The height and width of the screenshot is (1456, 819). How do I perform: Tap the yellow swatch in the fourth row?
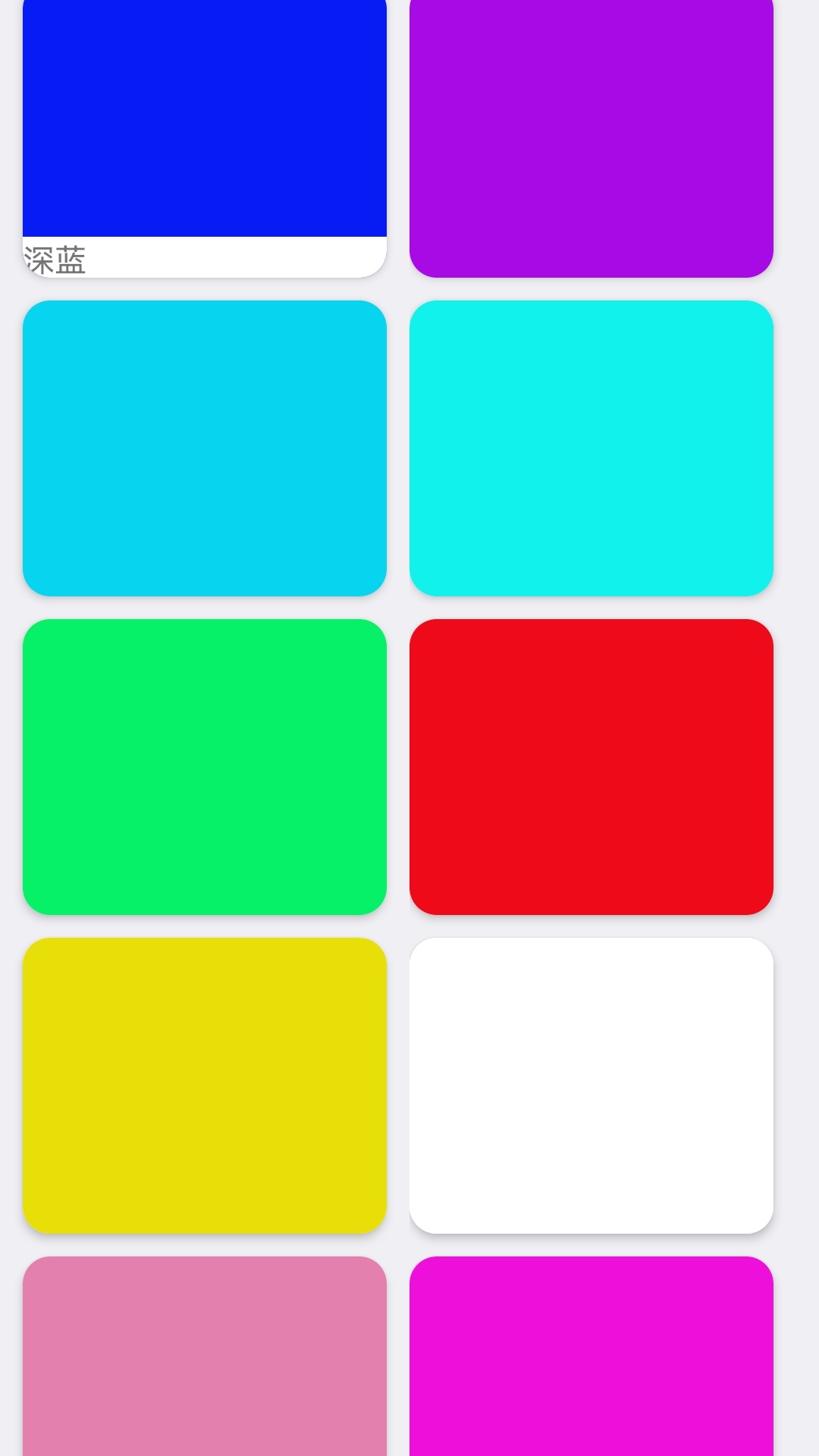(205, 1085)
